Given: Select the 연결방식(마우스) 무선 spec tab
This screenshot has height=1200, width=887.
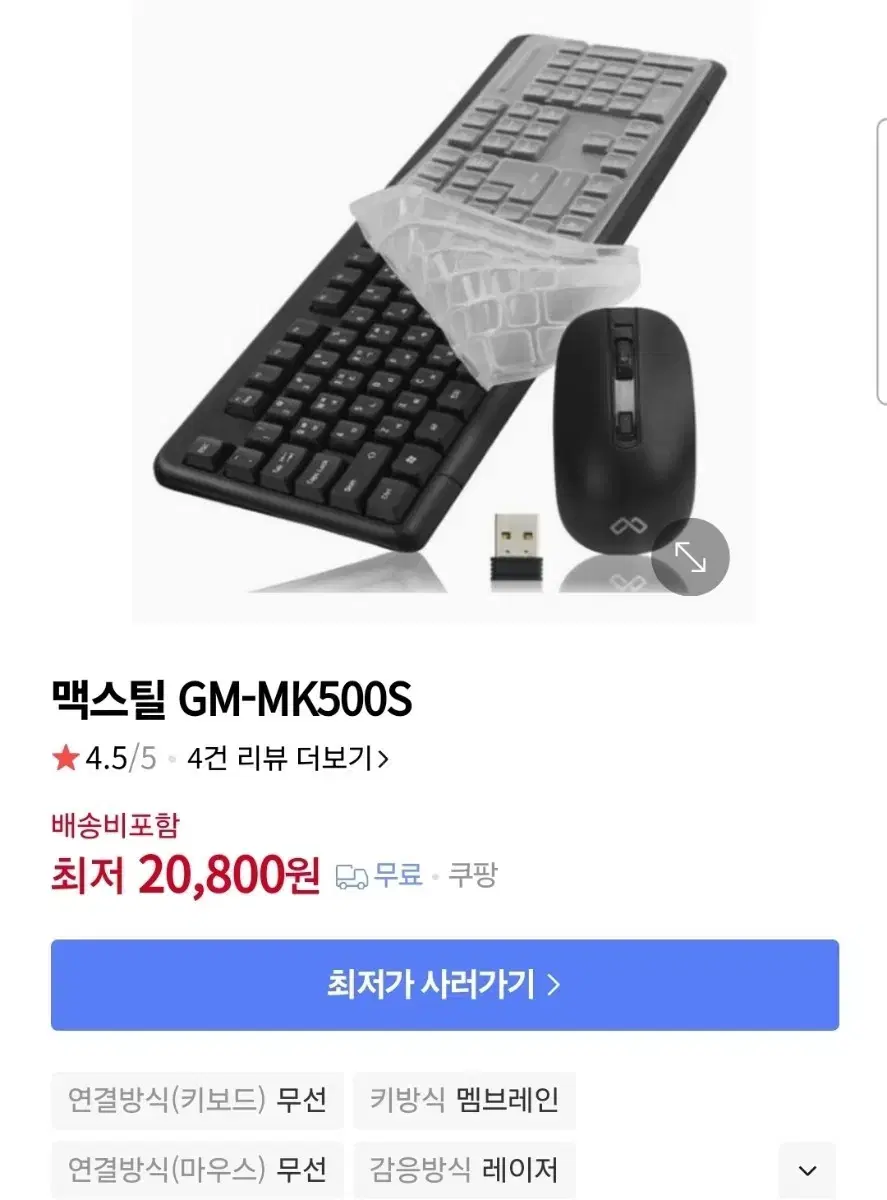Looking at the screenshot, I should (196, 1168).
